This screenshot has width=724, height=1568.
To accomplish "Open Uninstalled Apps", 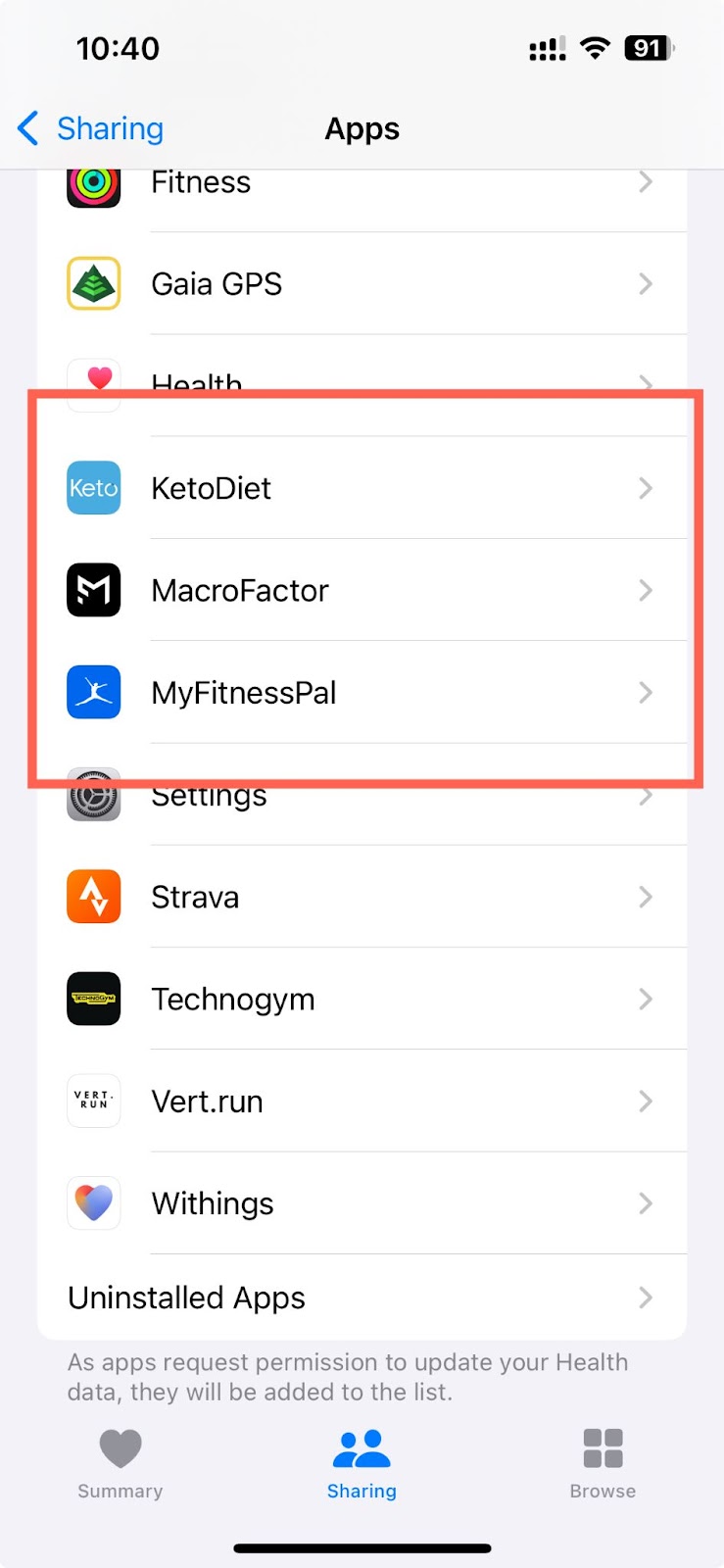I will click(362, 1298).
